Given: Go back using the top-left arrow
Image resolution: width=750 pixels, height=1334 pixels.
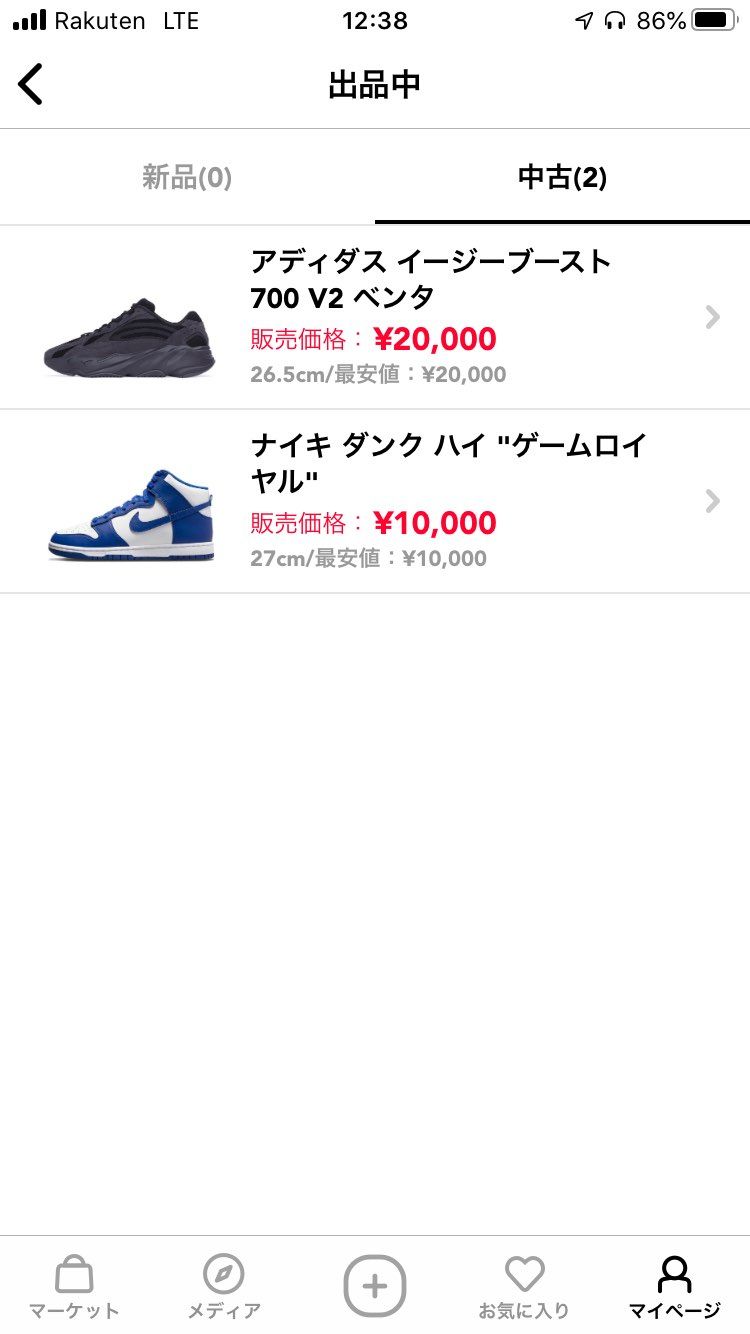Looking at the screenshot, I should [31, 84].
